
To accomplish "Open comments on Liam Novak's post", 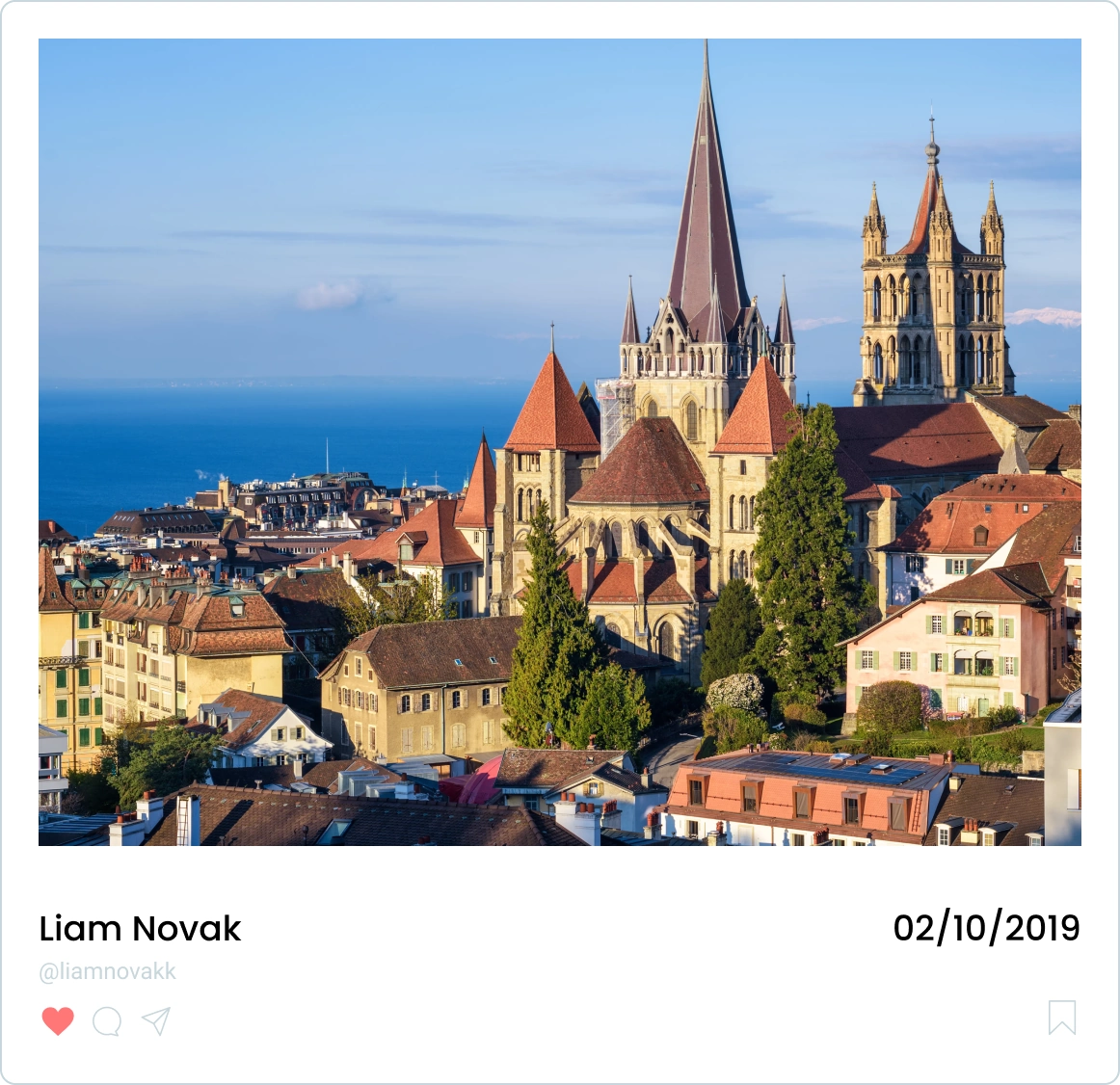I will pos(107,1020).
